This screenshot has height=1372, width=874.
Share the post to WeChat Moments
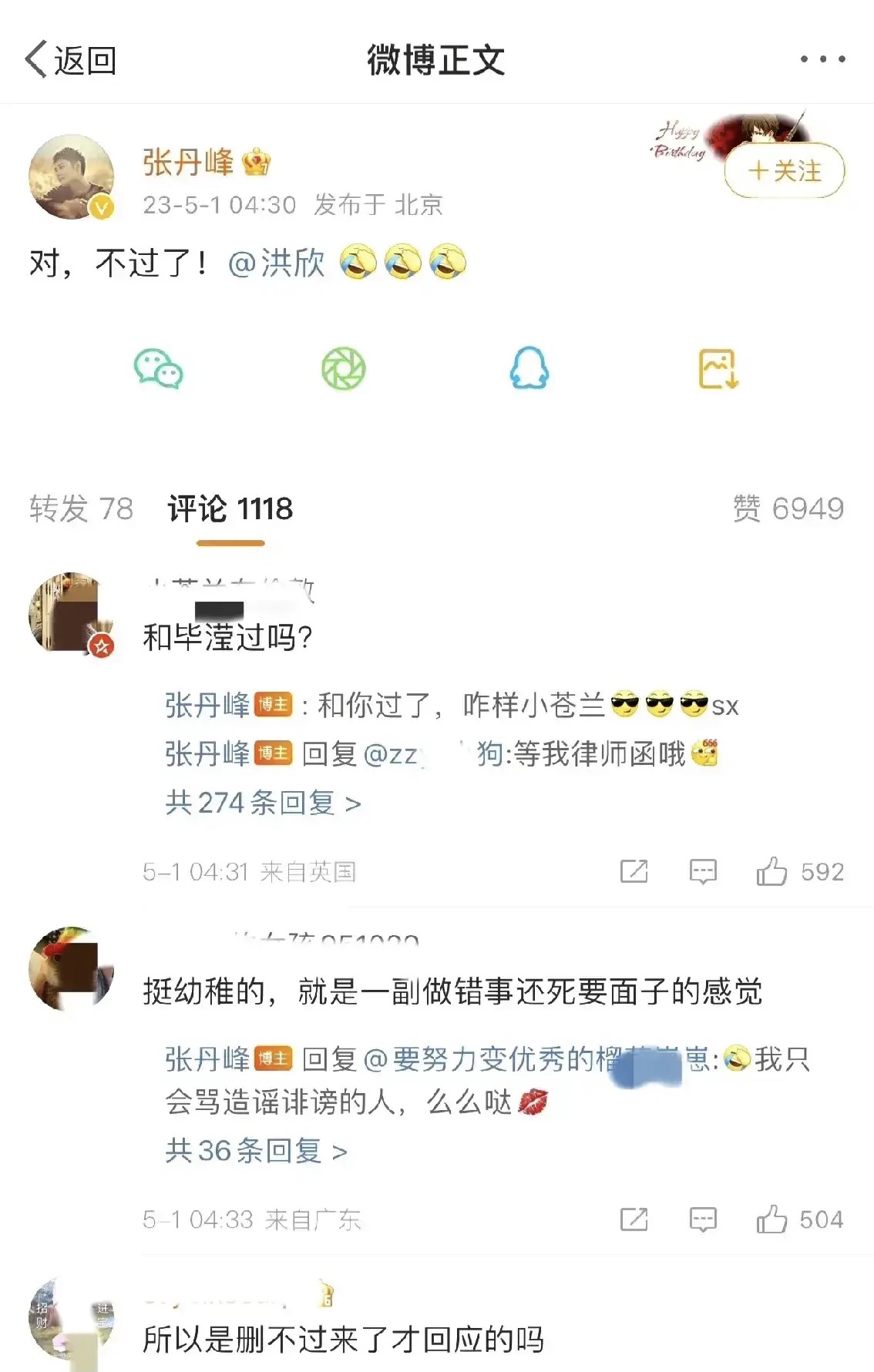(345, 370)
